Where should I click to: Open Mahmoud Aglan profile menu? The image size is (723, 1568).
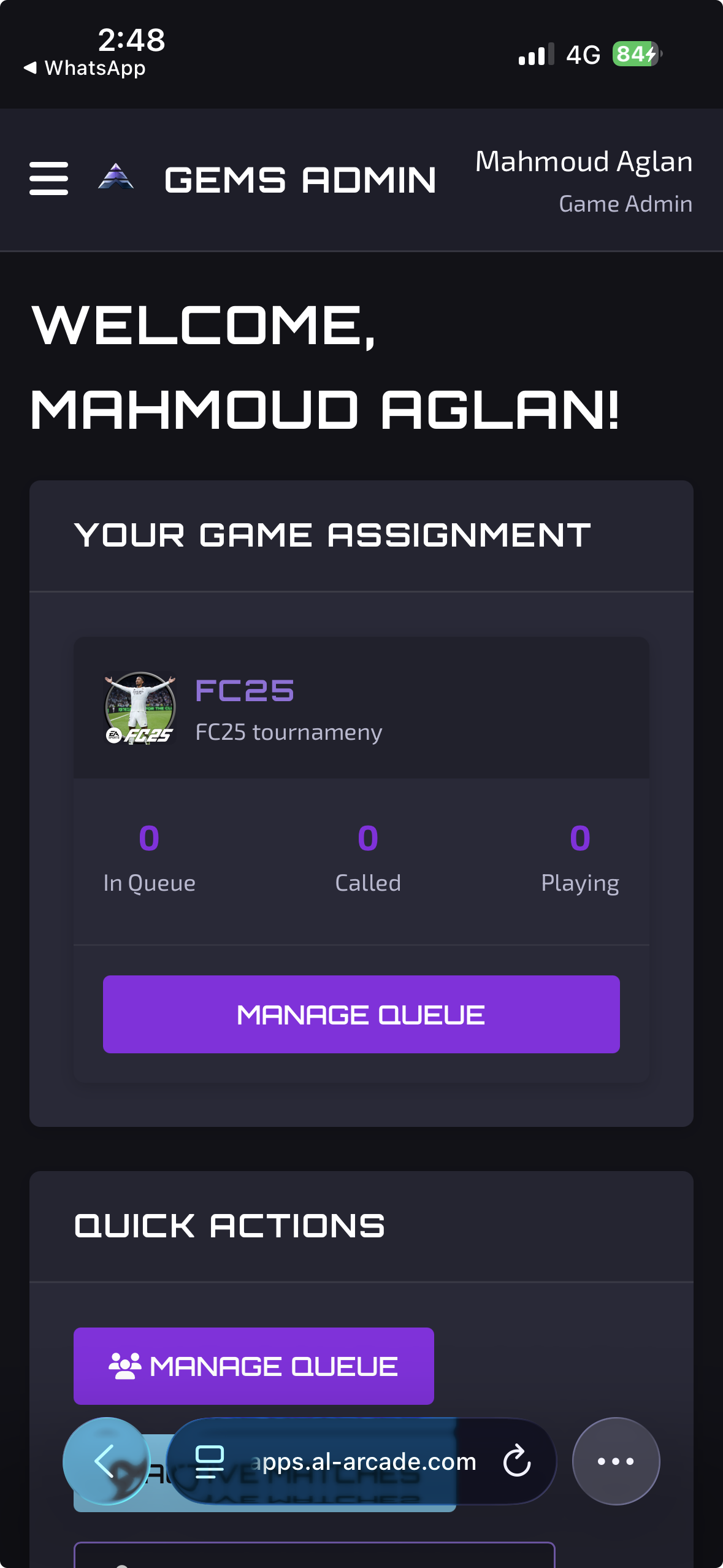tap(583, 180)
